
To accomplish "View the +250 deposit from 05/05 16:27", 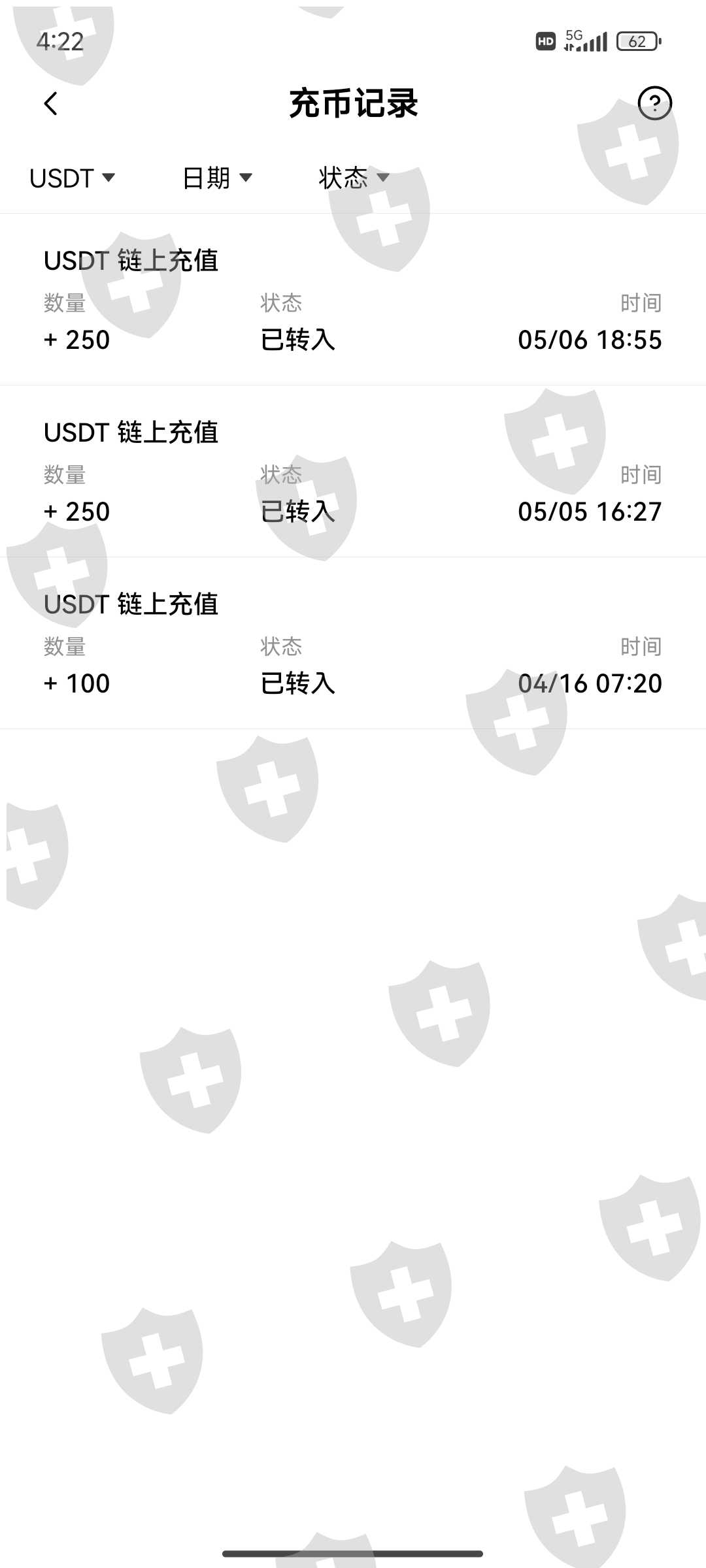I will pos(353,472).
